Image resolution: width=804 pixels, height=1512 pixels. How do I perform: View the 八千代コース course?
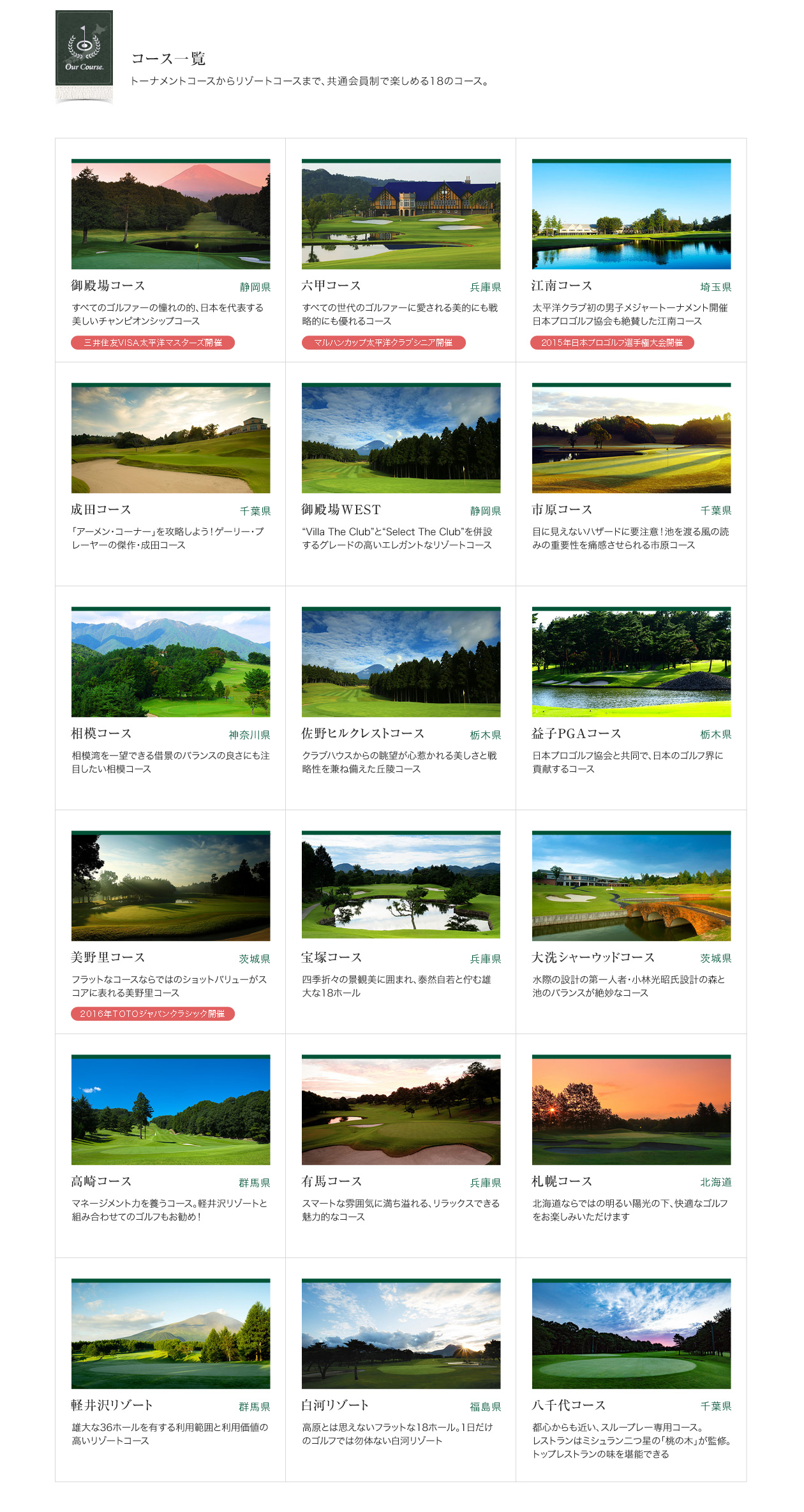pyautogui.click(x=631, y=1370)
